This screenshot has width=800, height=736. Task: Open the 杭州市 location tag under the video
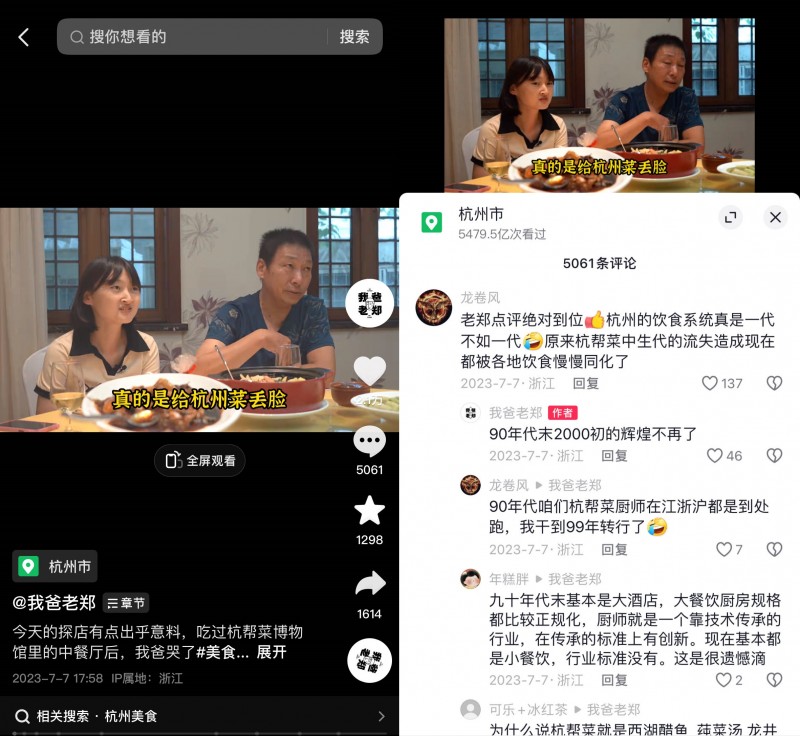point(56,566)
